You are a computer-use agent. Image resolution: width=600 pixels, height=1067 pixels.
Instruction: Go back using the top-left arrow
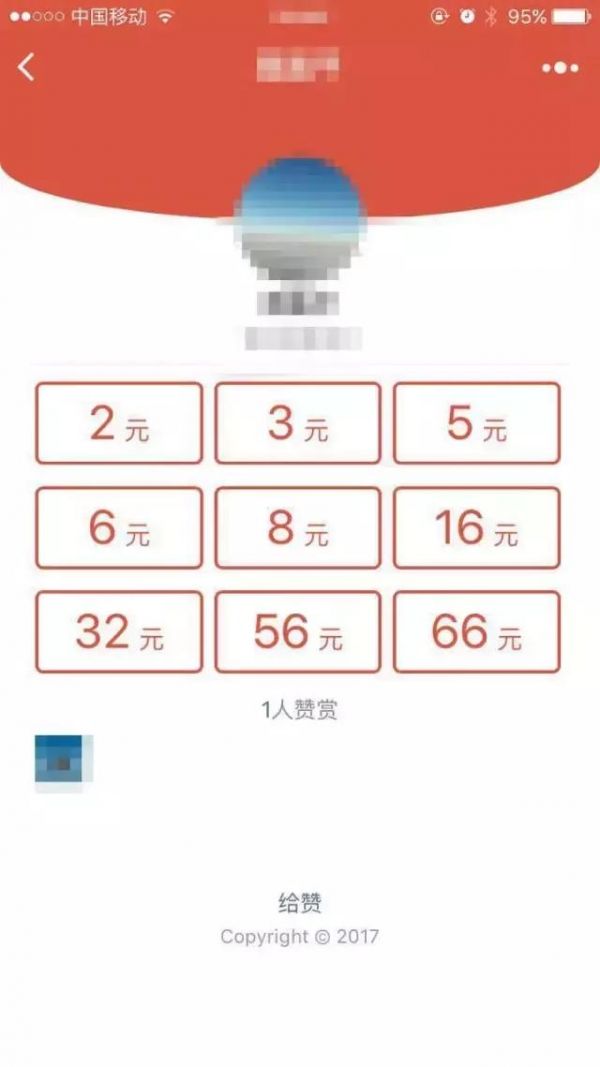point(27,67)
